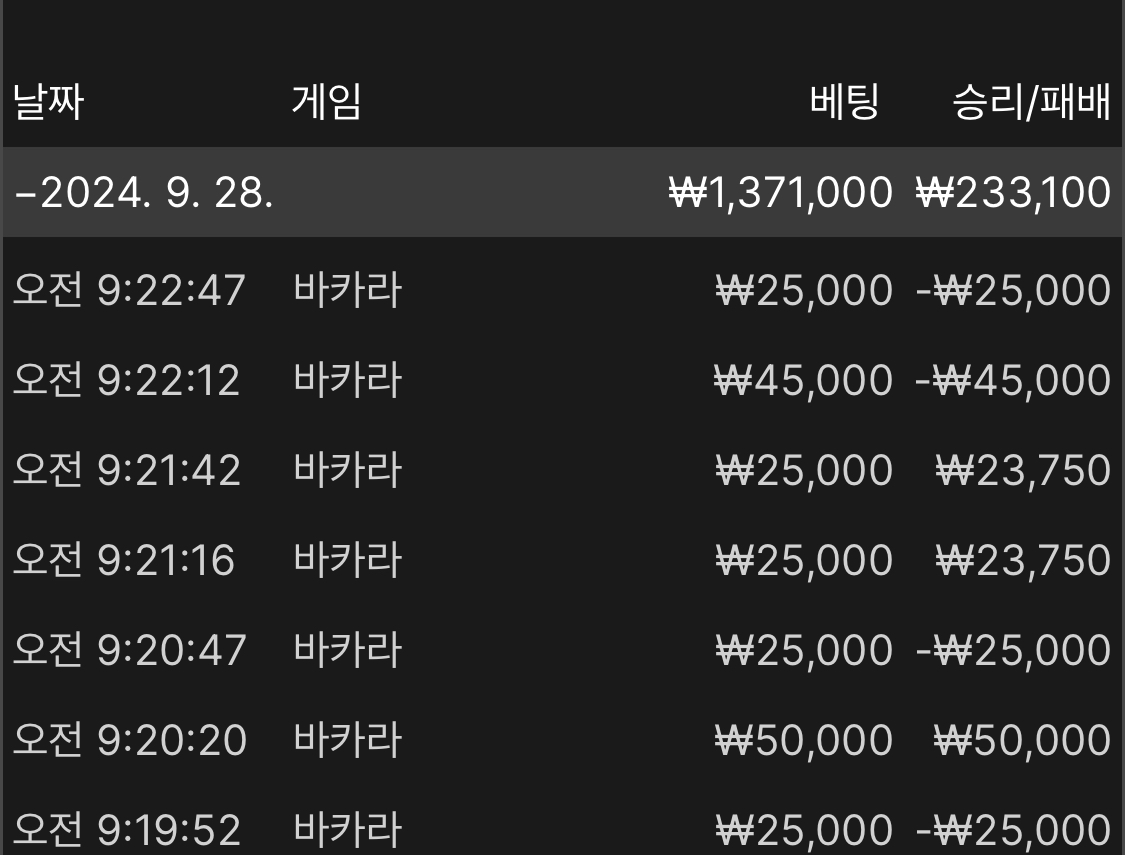Screen dimensions: 1125x855
Task: Open the 오전 9:22:47 바카라 round
Action: (x=562, y=290)
